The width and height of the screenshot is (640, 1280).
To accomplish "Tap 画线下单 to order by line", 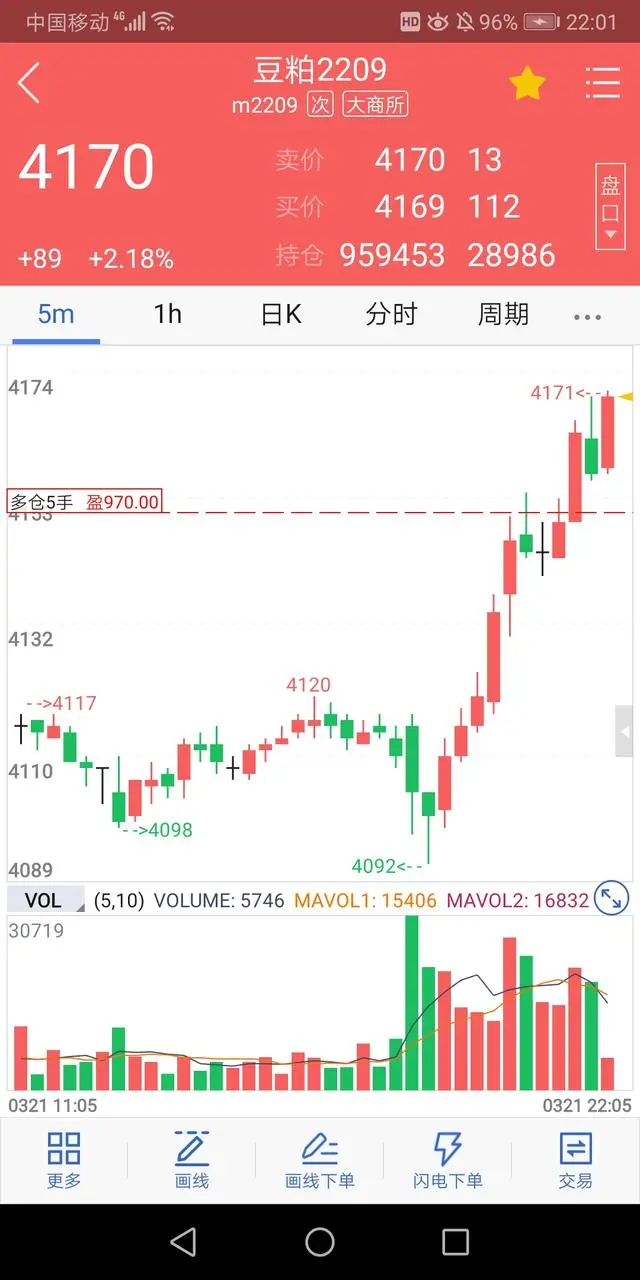I will 320,1160.
